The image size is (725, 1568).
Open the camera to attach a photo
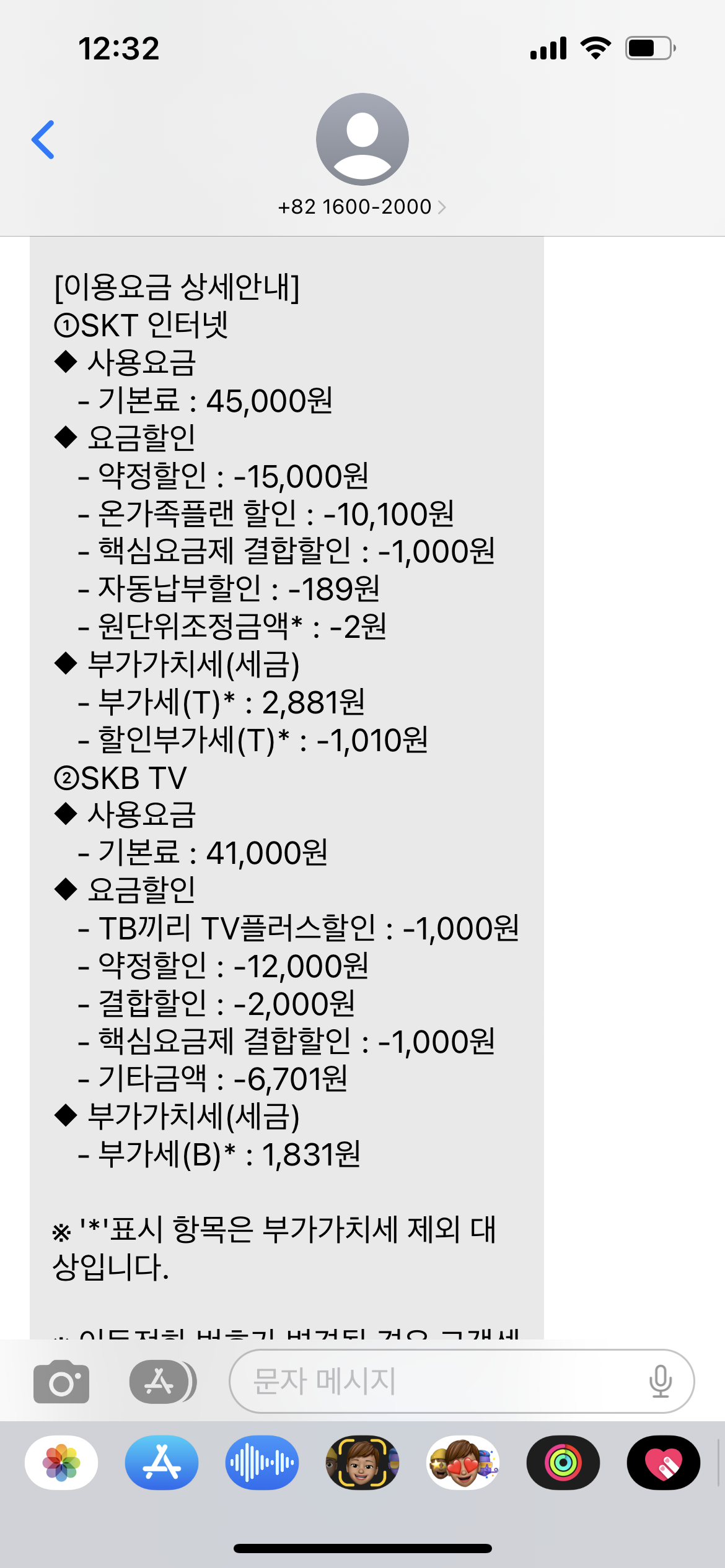click(61, 1381)
